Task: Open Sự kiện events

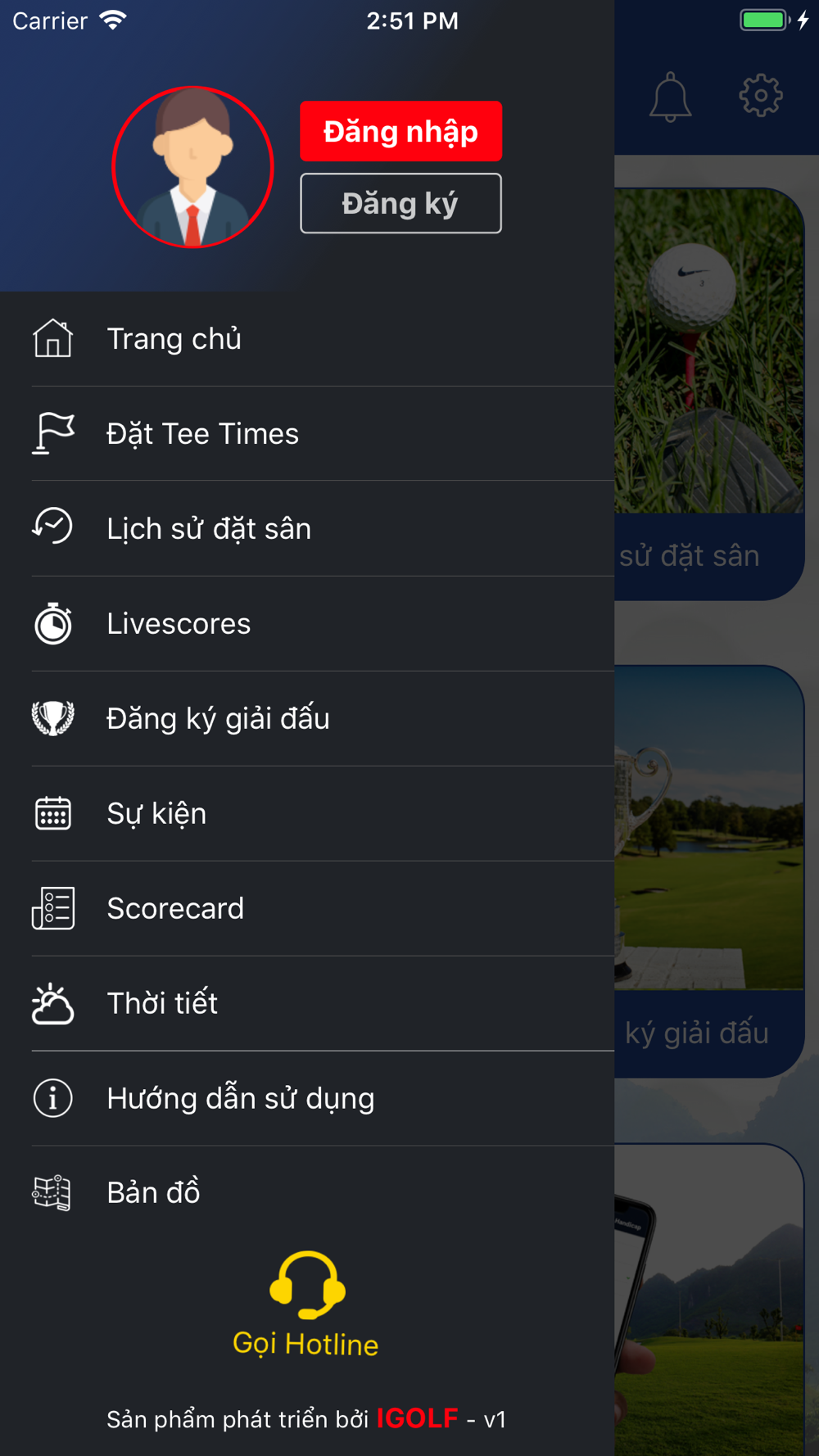Action: 307,814
